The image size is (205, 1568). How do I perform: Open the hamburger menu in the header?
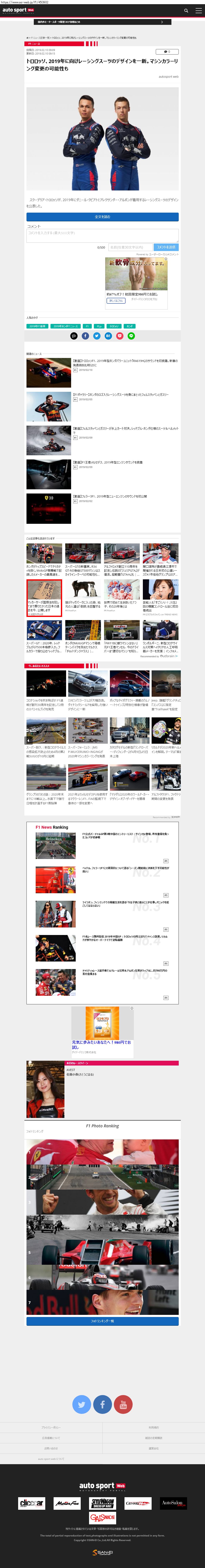pos(198,10)
